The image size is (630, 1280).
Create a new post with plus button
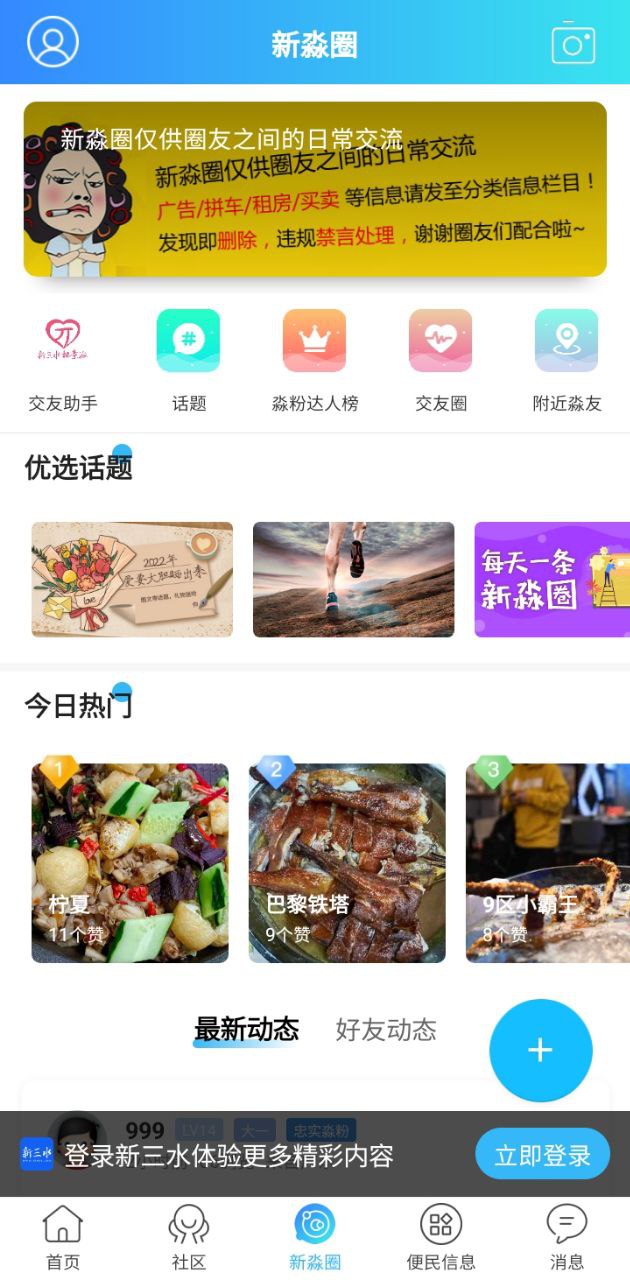click(540, 1050)
